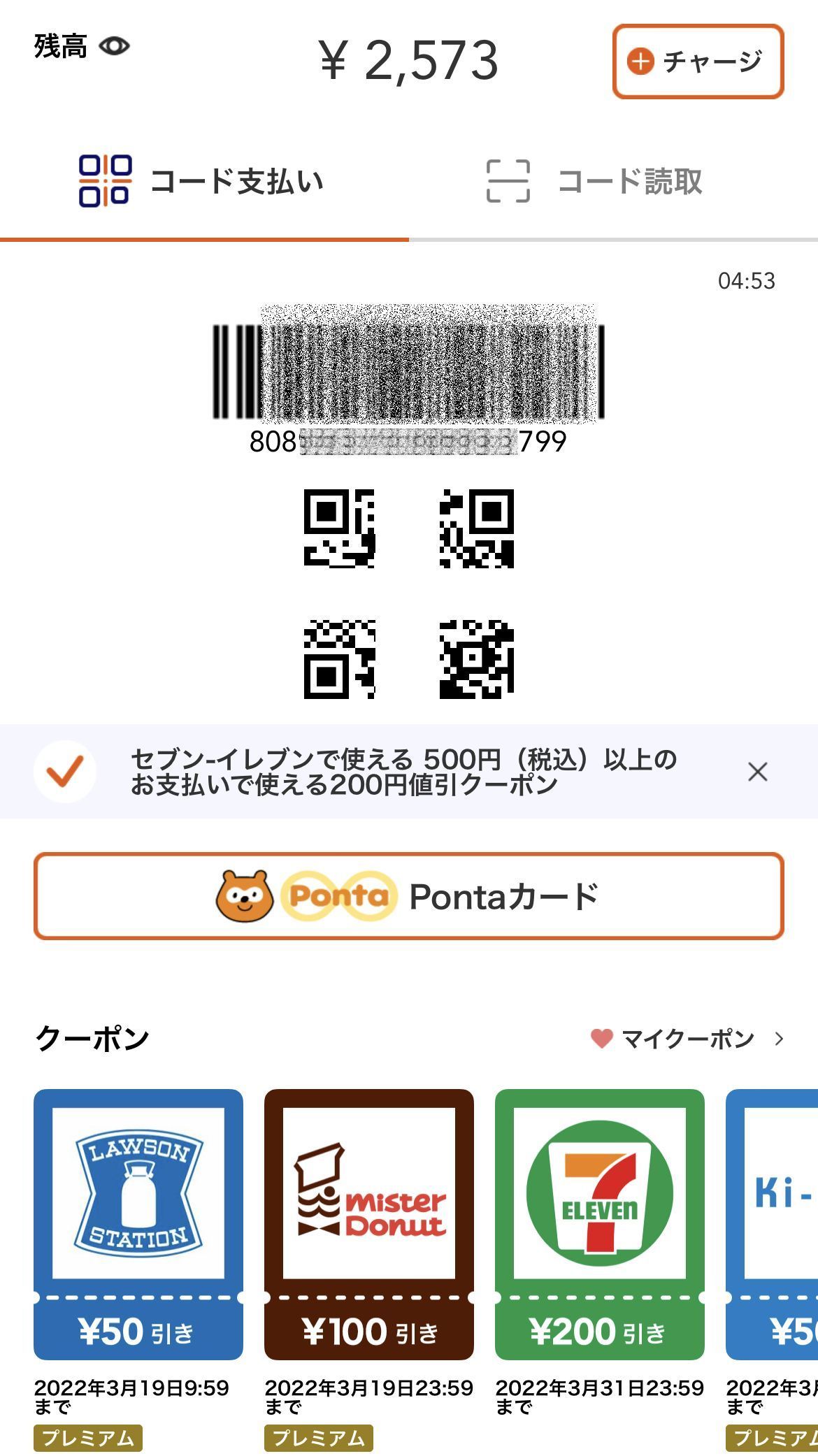818x1456 pixels.
Task: Select the コード支払い tab
Action: (203, 182)
